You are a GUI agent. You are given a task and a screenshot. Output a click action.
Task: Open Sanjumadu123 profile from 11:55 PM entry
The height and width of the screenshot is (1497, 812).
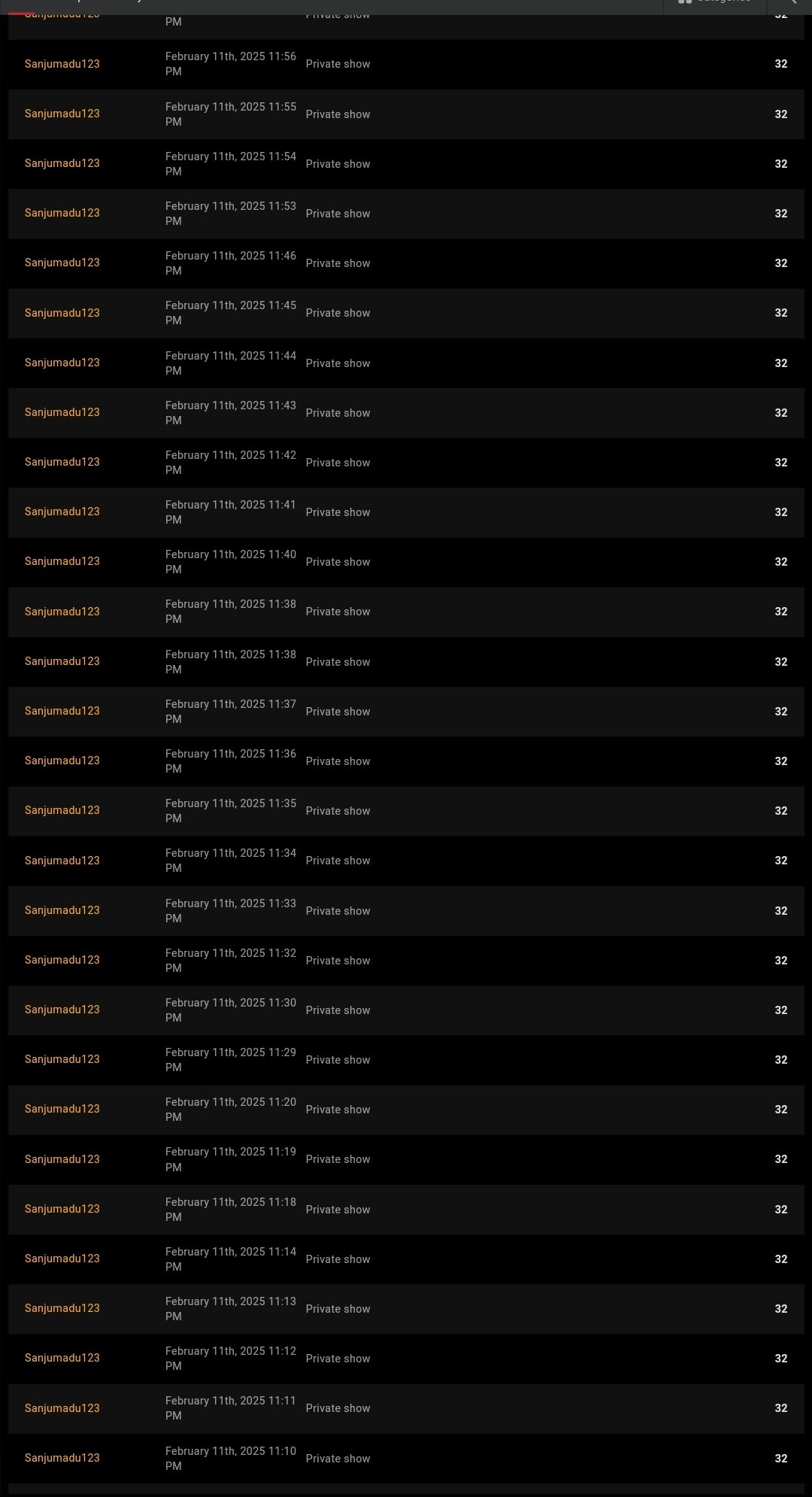(62, 114)
